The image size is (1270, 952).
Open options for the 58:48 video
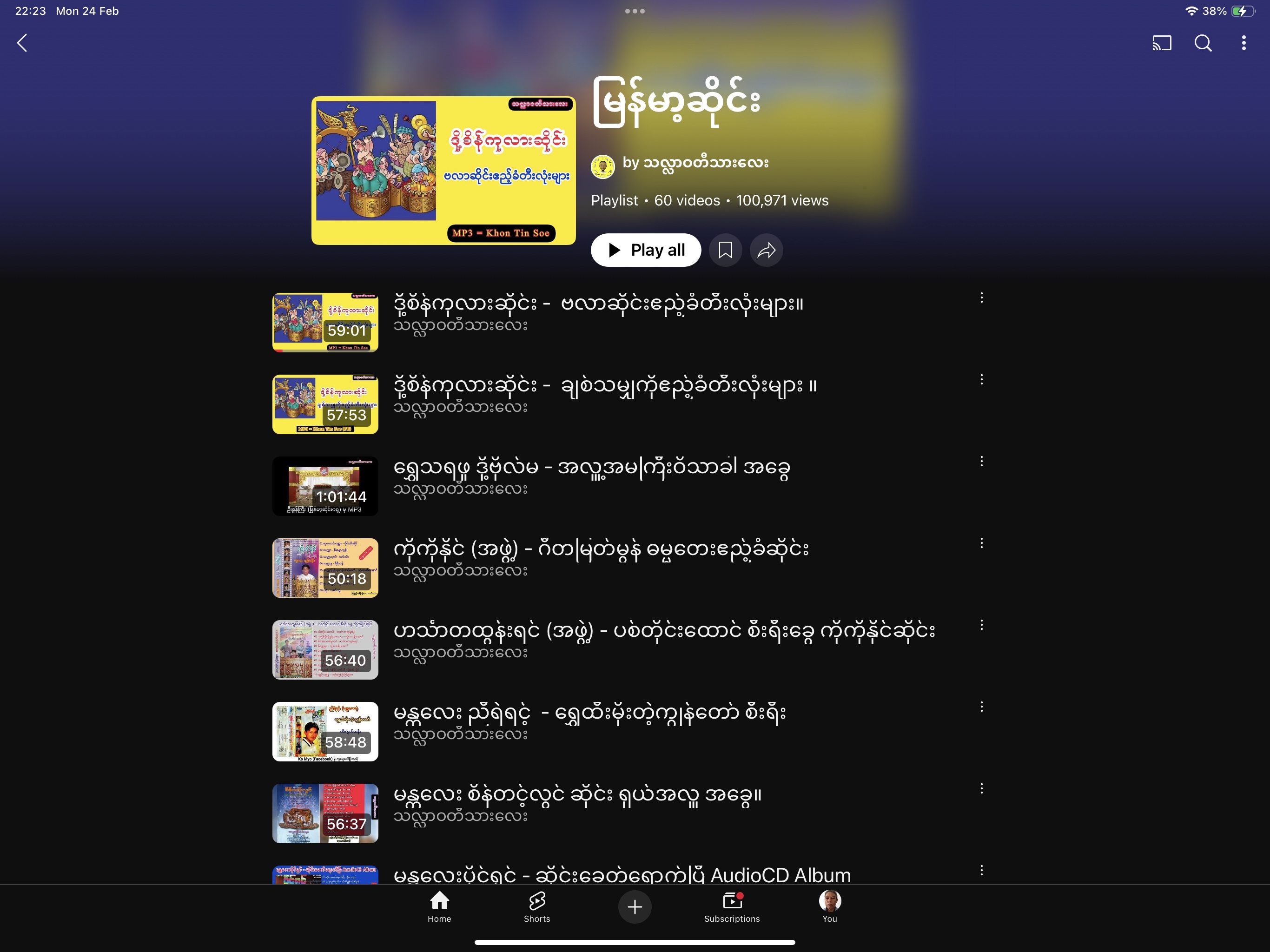[x=982, y=707]
